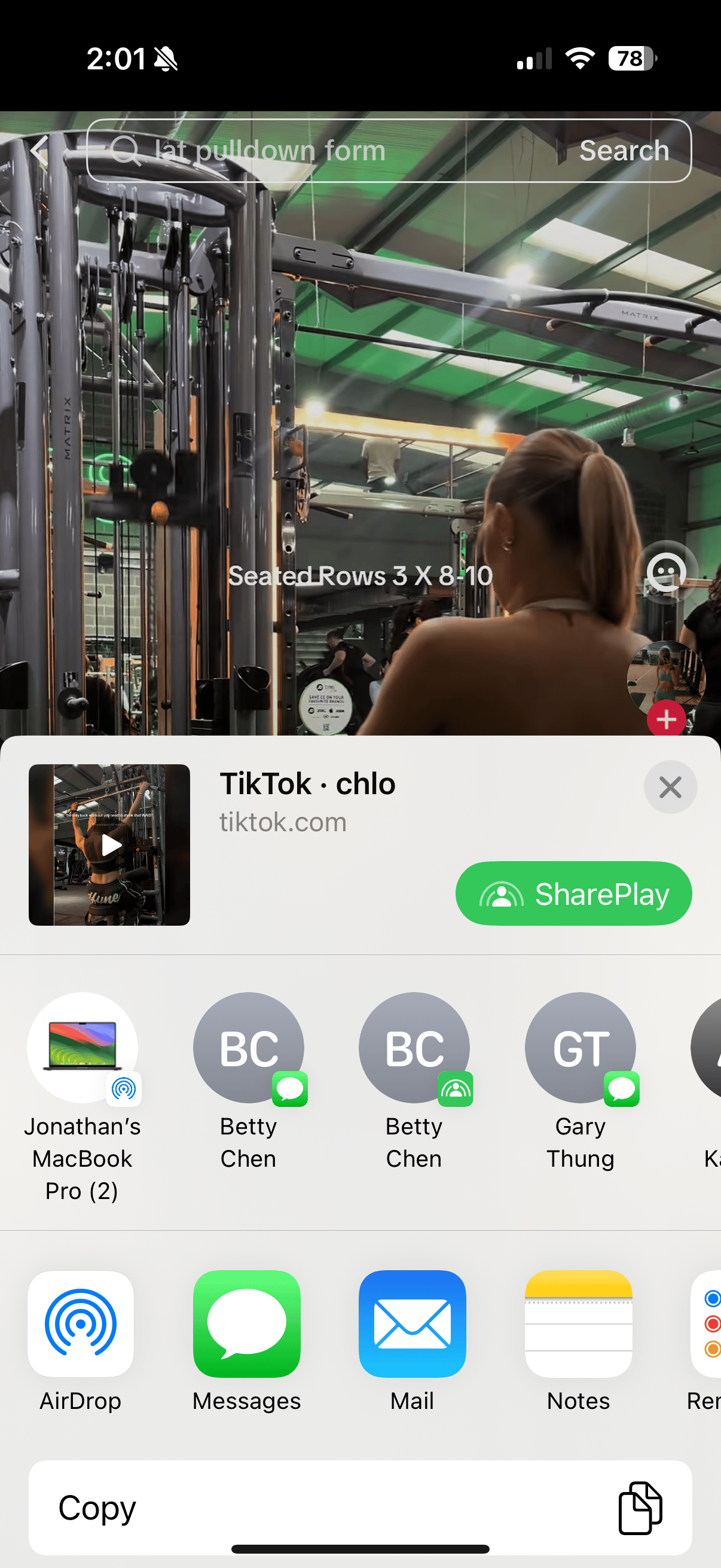This screenshot has width=721, height=1568.
Task: Share the link through Mail
Action: tap(412, 1324)
